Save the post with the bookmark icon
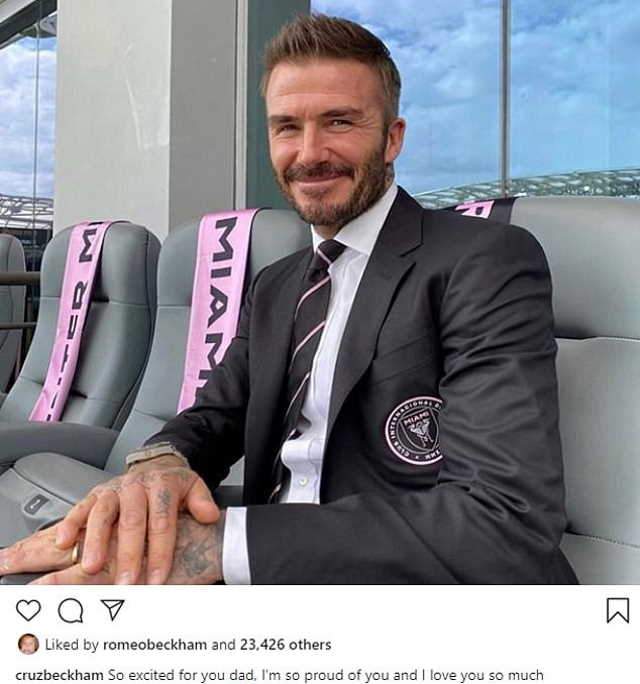The width and height of the screenshot is (640, 684). pos(618,609)
